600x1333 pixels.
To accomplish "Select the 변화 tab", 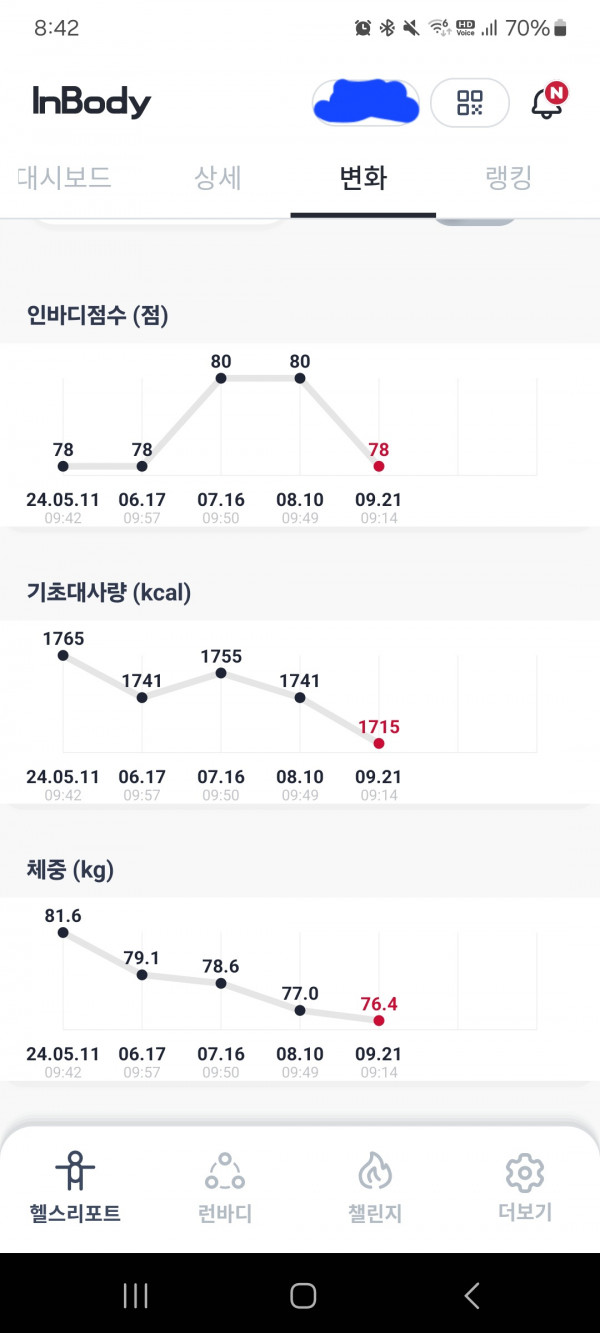I will pos(363,179).
